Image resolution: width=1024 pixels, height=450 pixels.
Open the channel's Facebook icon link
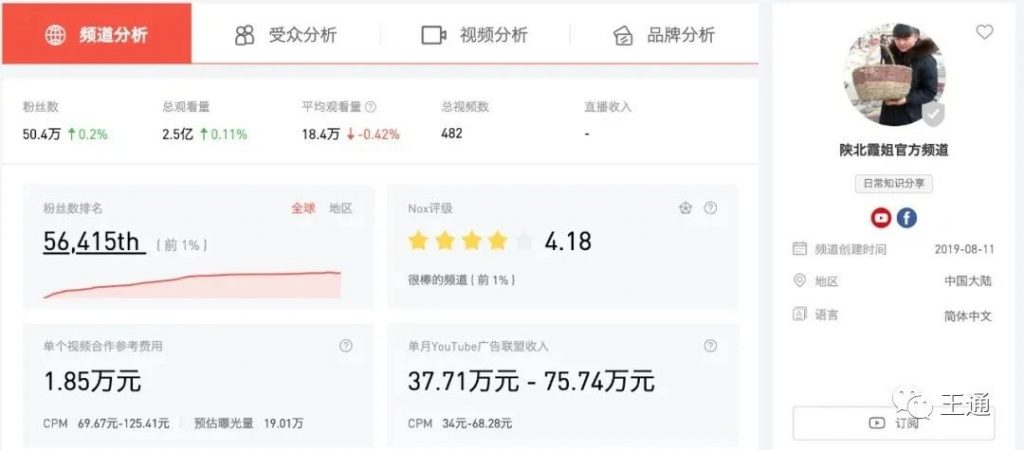tap(906, 217)
